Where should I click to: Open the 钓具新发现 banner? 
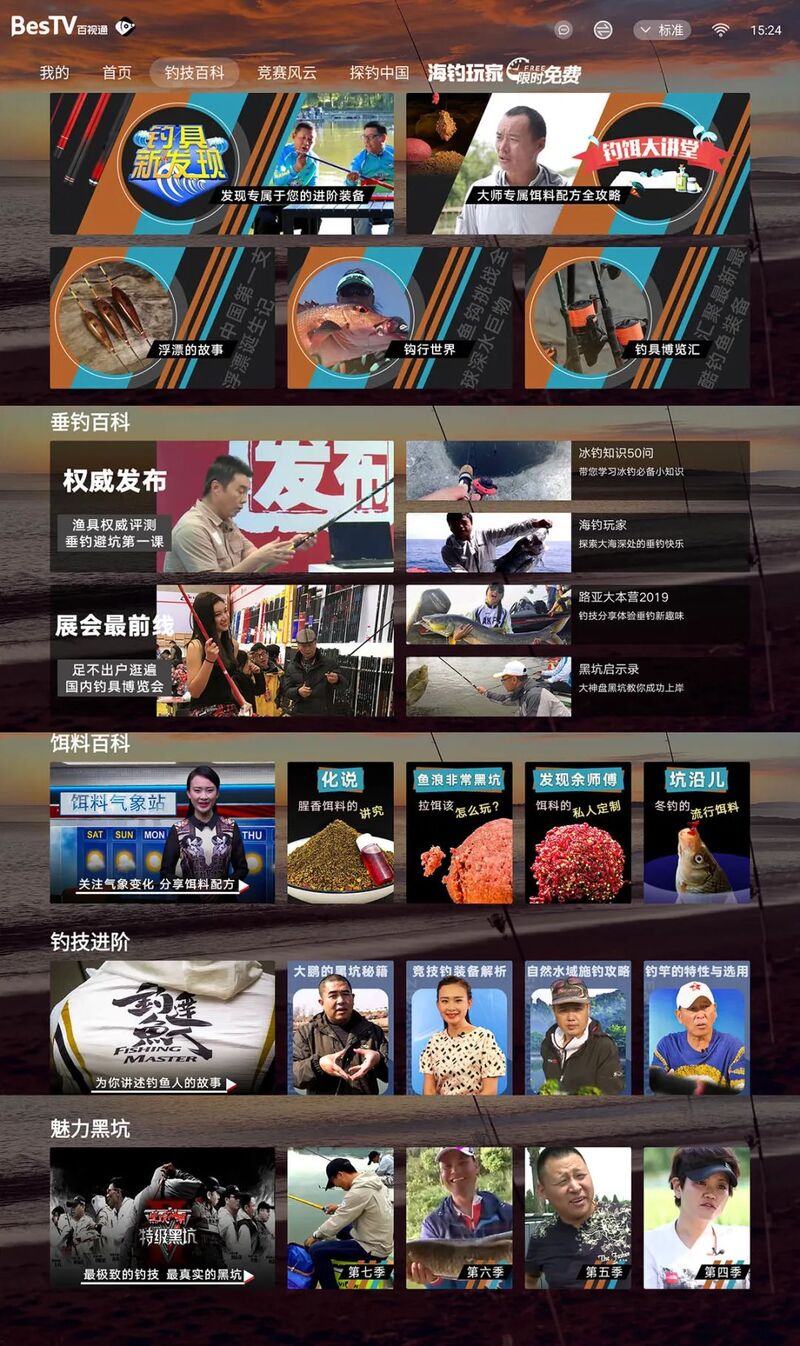[x=221, y=164]
